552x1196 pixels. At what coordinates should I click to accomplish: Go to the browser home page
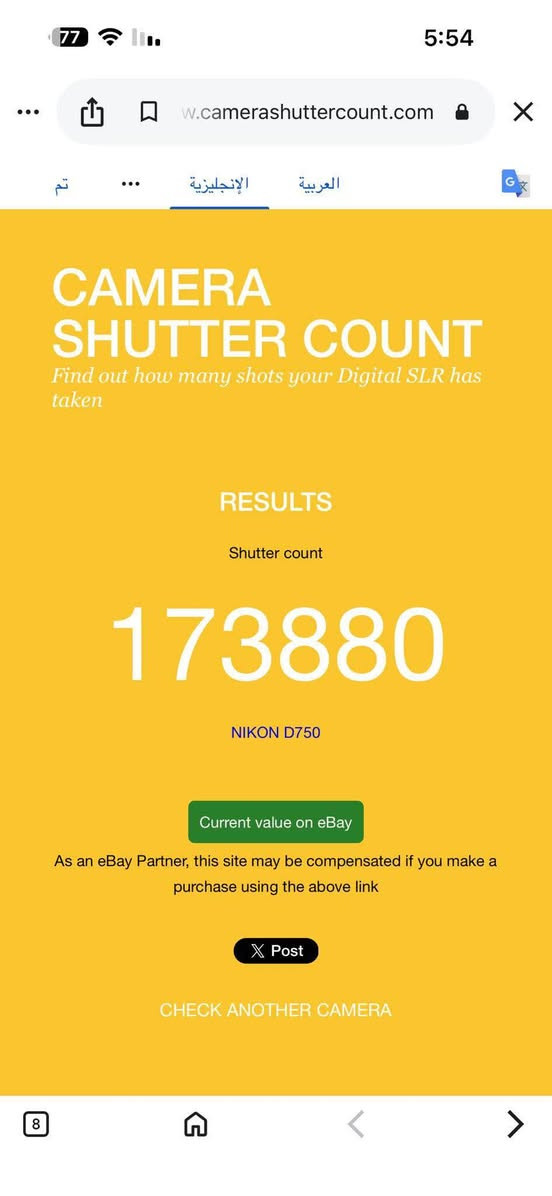(196, 1124)
